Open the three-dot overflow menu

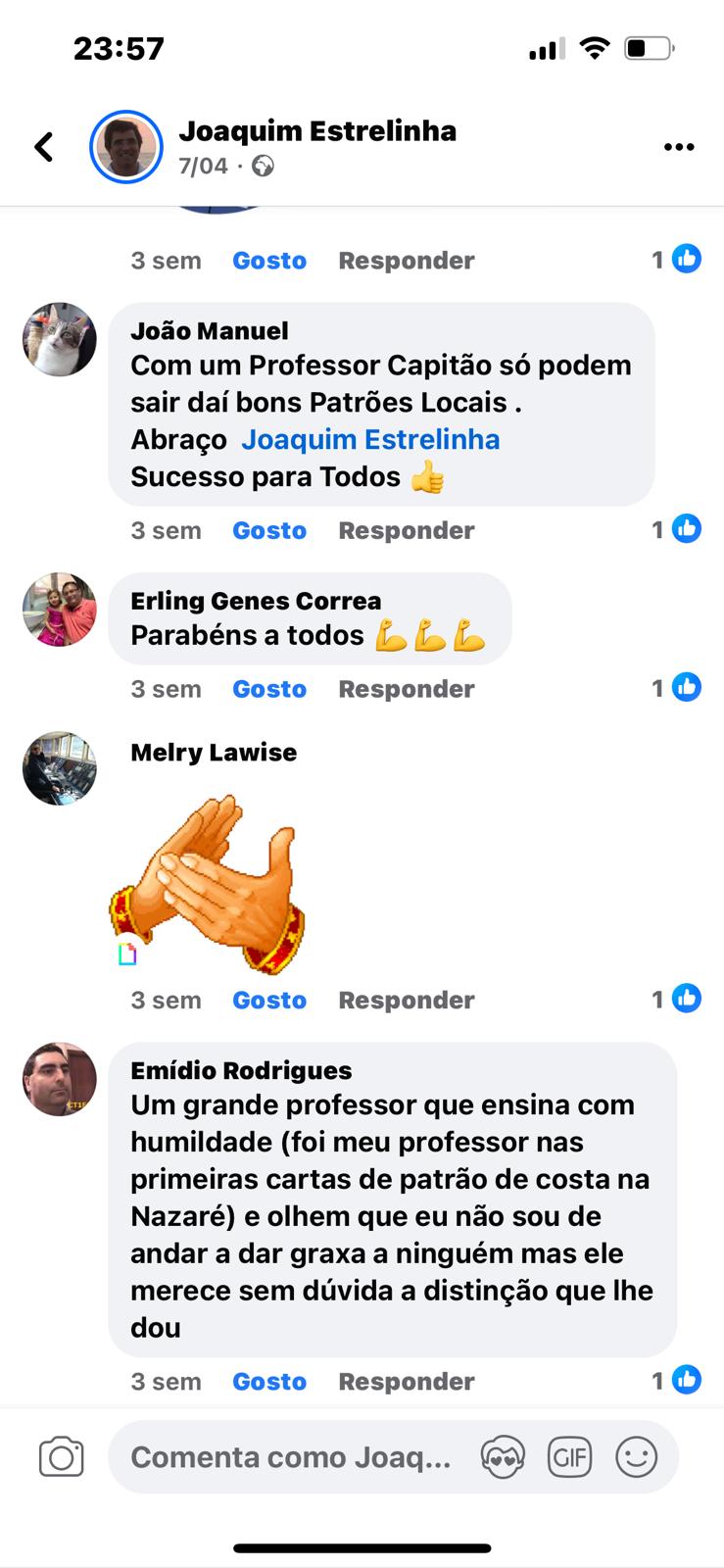pyautogui.click(x=678, y=147)
